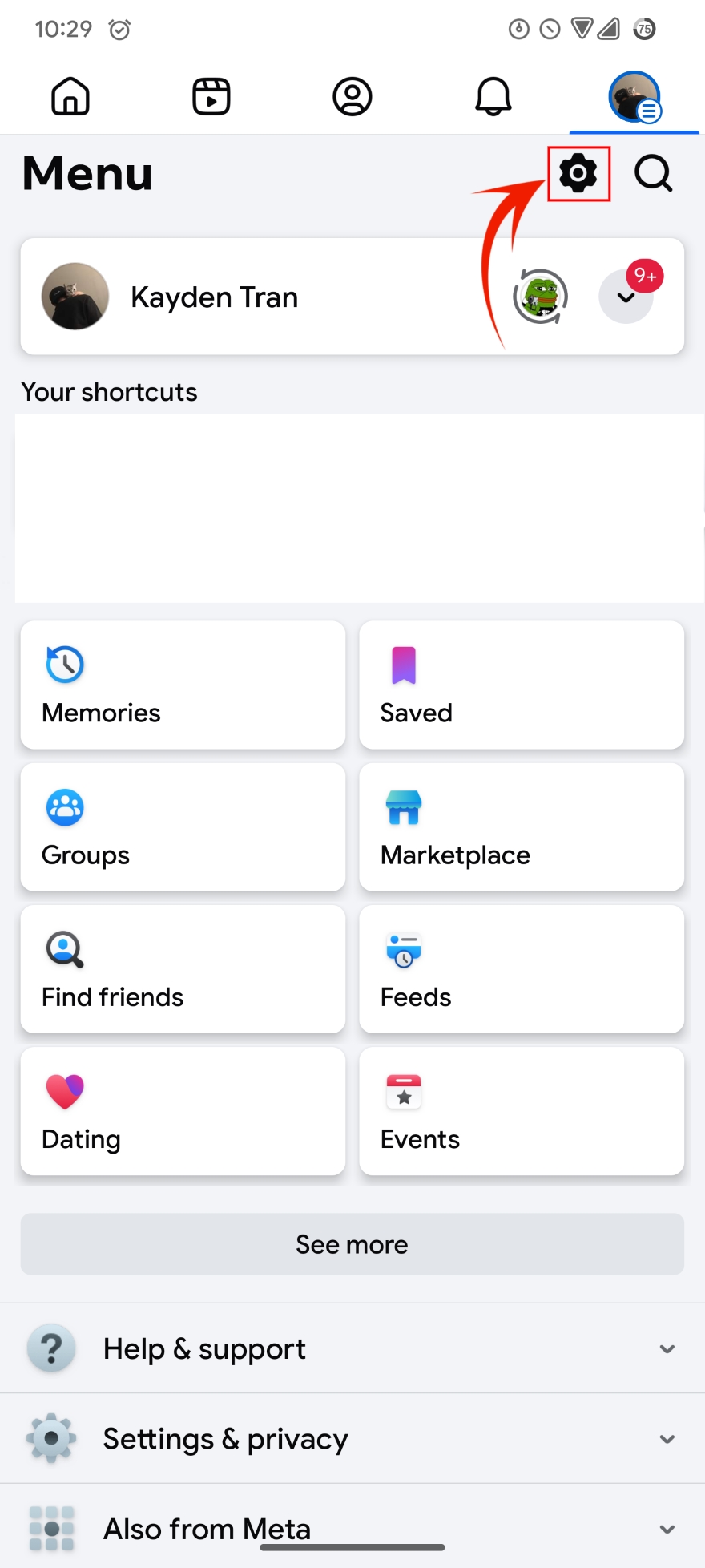Viewport: 705px width, 1568px height.
Task: Switch to the Home tab
Action: tap(70, 96)
